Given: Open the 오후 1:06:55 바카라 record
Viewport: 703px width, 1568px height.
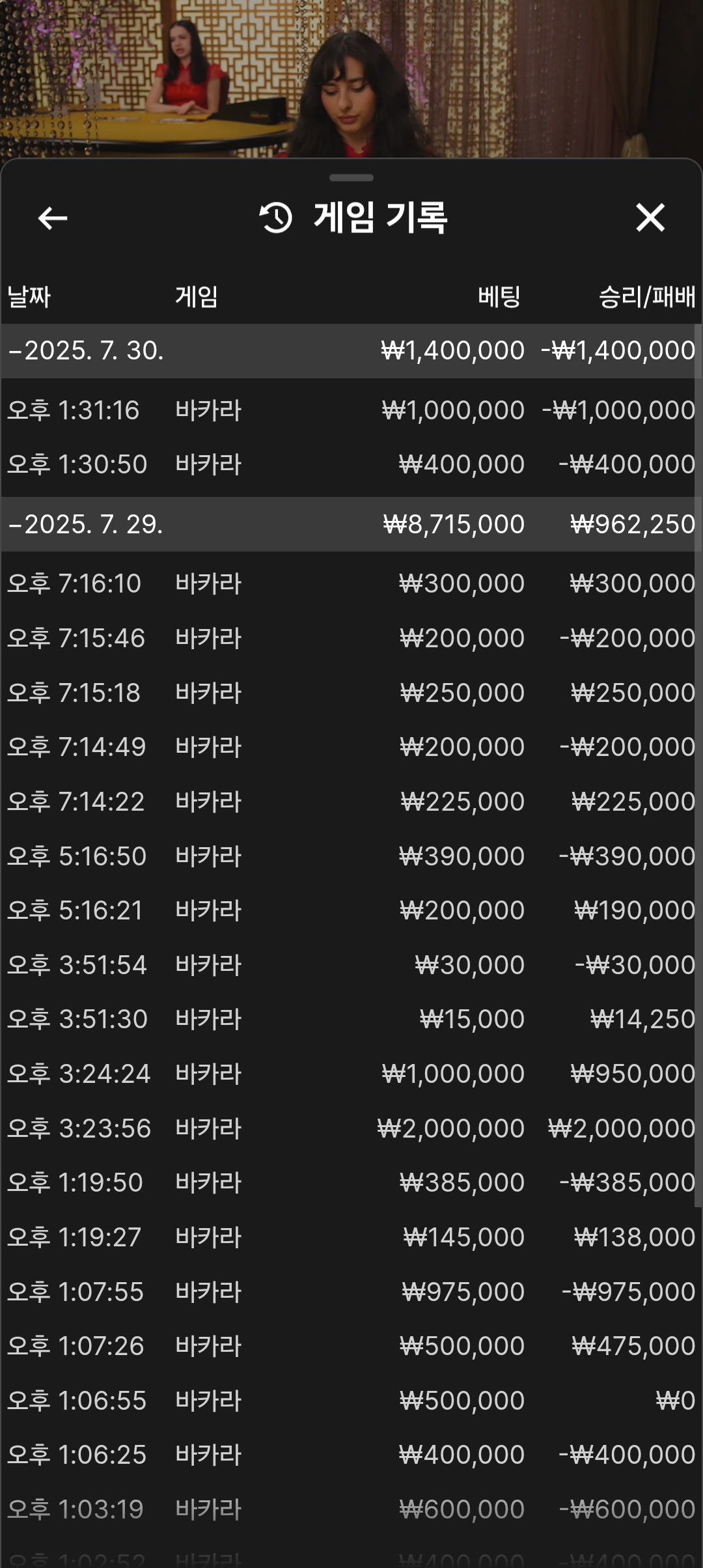Looking at the screenshot, I should (x=350, y=1401).
